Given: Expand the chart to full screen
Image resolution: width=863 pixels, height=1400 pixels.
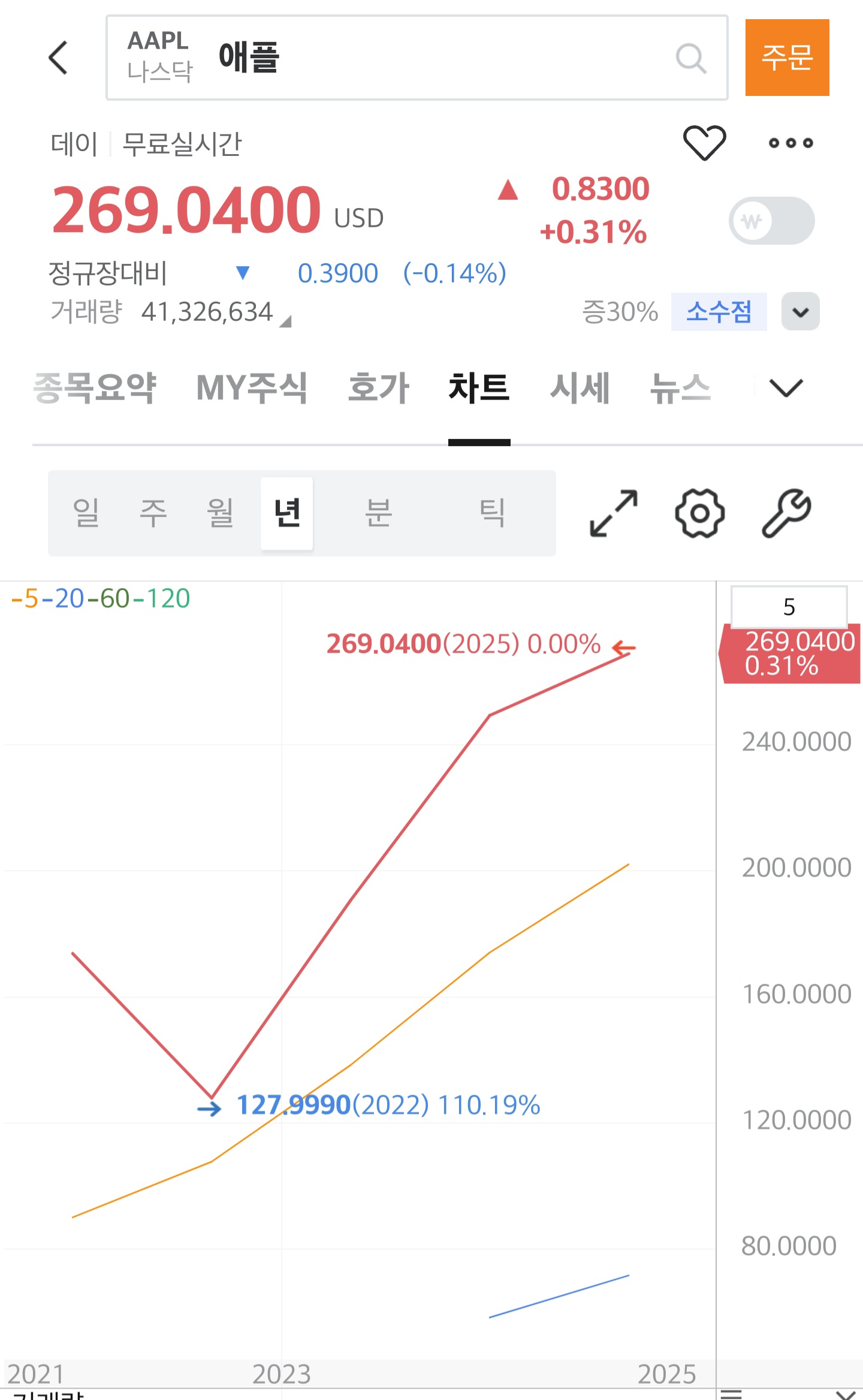Looking at the screenshot, I should (x=614, y=513).
